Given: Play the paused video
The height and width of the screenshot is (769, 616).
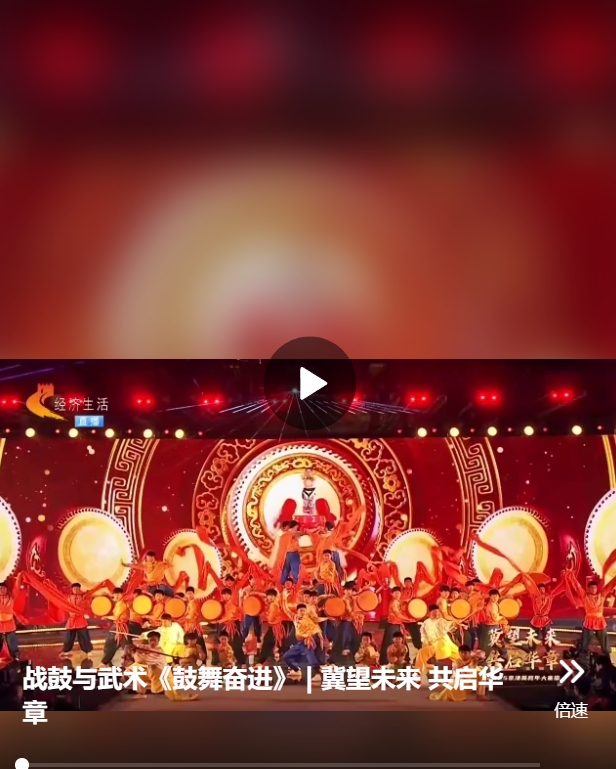Looking at the screenshot, I should (310, 383).
